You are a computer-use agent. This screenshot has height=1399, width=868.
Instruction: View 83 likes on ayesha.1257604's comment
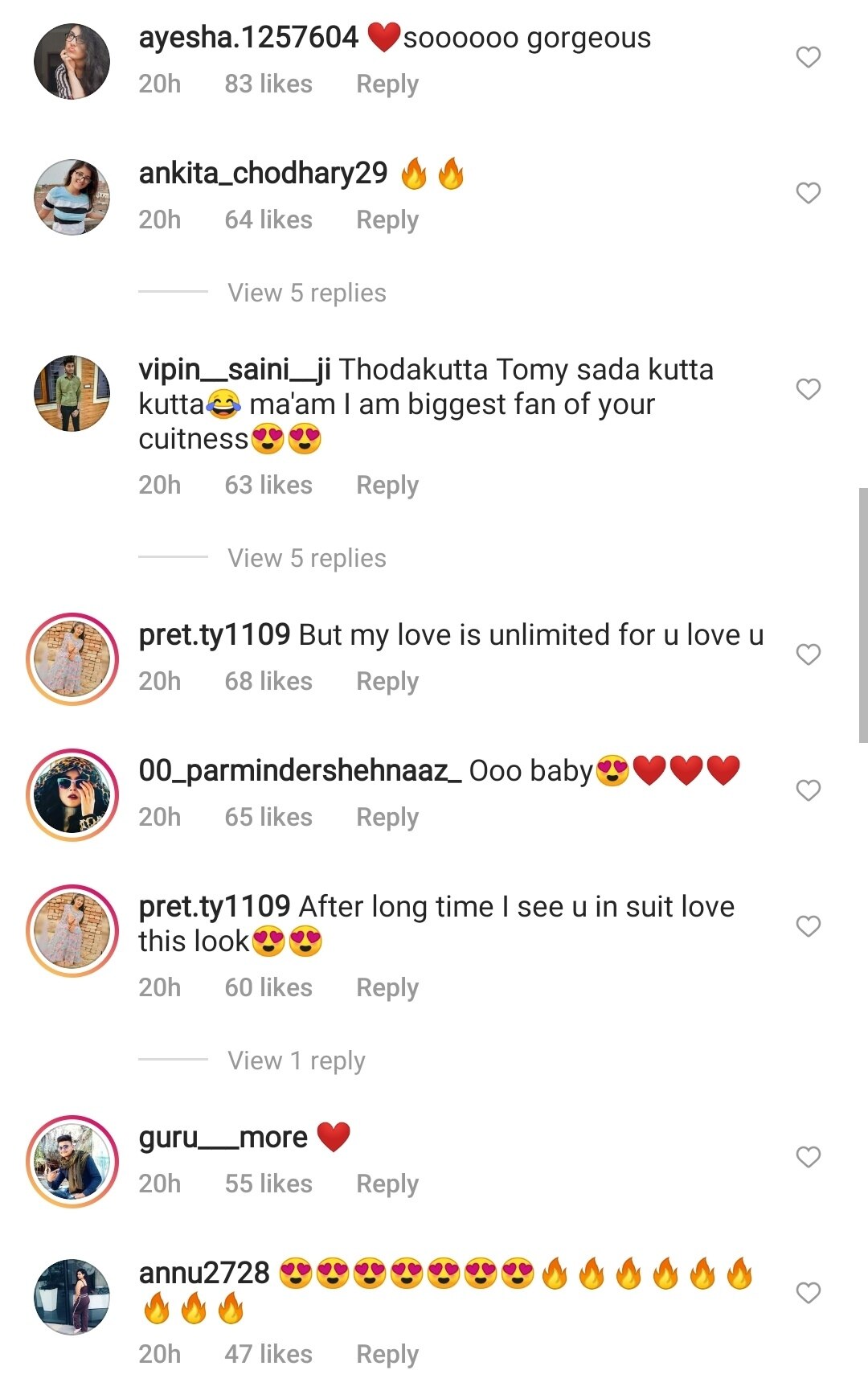click(268, 84)
